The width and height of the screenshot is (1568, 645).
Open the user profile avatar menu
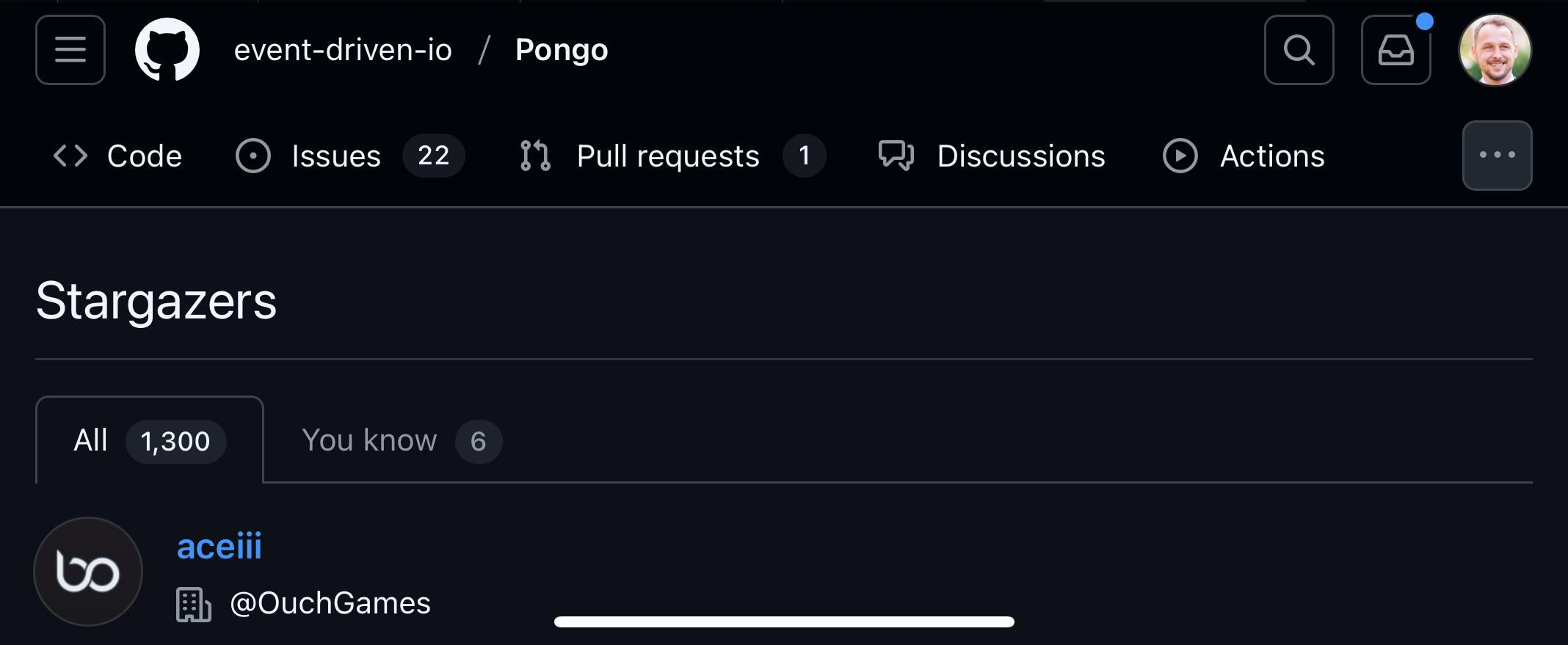[1495, 50]
